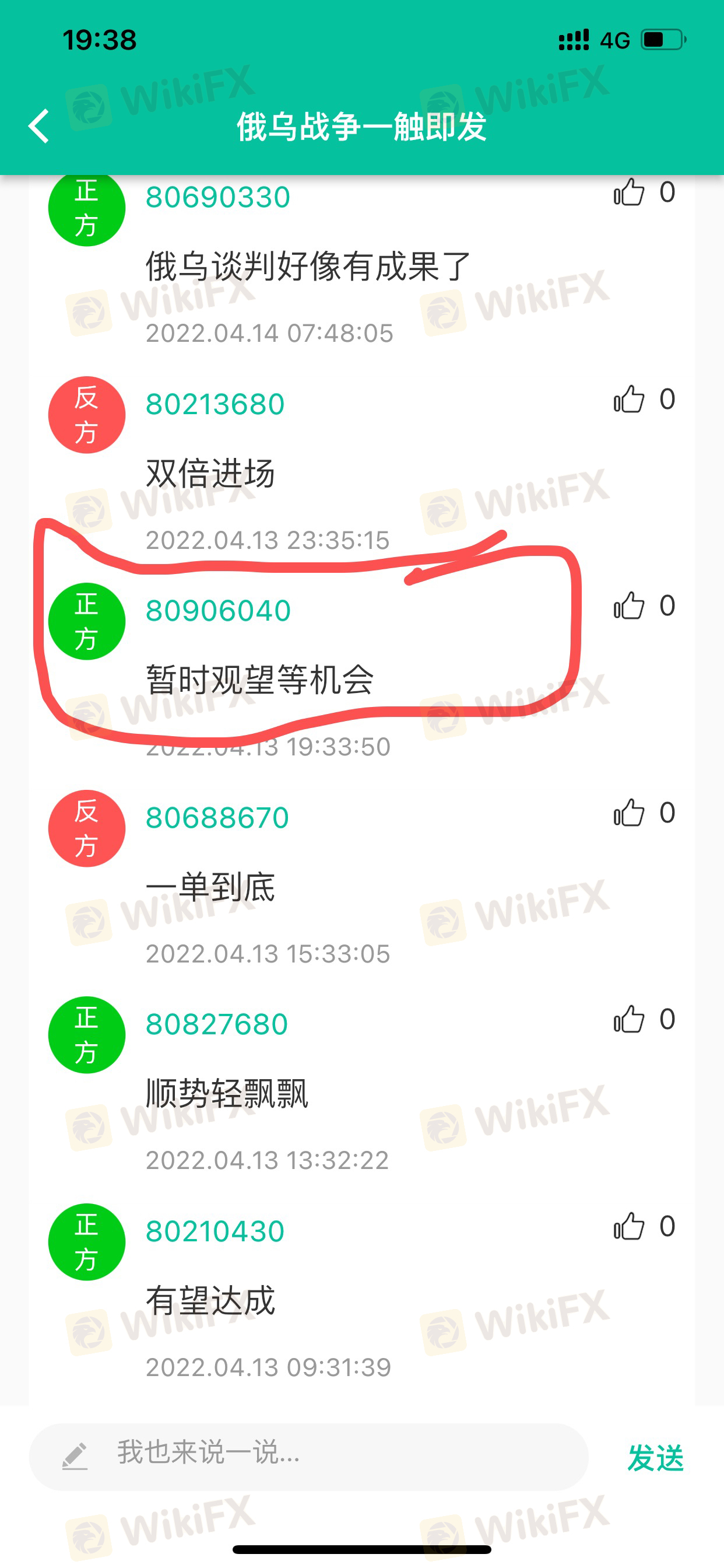724x1568 pixels.
Task: Go back using the top-left arrow
Action: click(39, 127)
